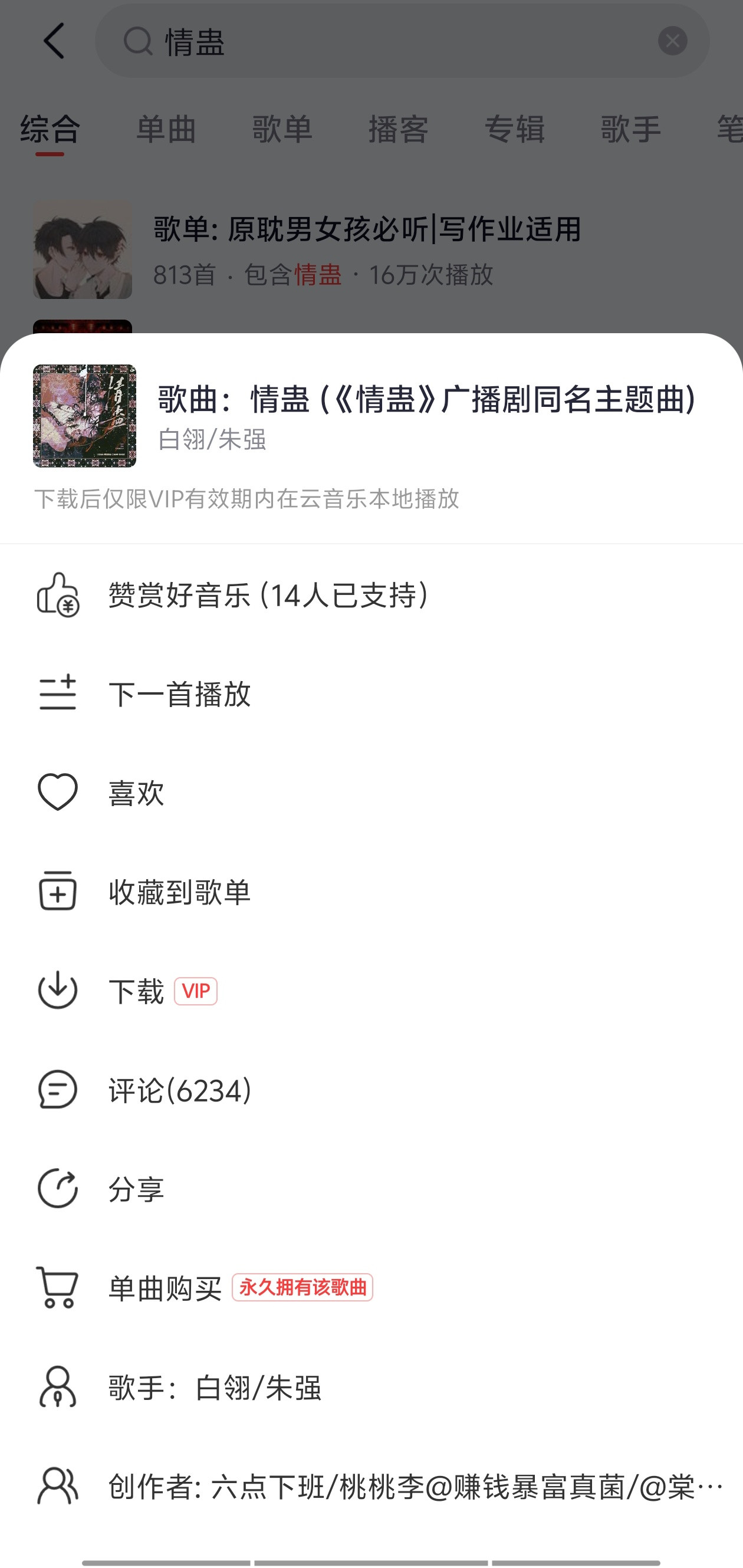Screen dimensions: 743x1568
Task: Clear the search text 情蛊
Action: tap(672, 41)
